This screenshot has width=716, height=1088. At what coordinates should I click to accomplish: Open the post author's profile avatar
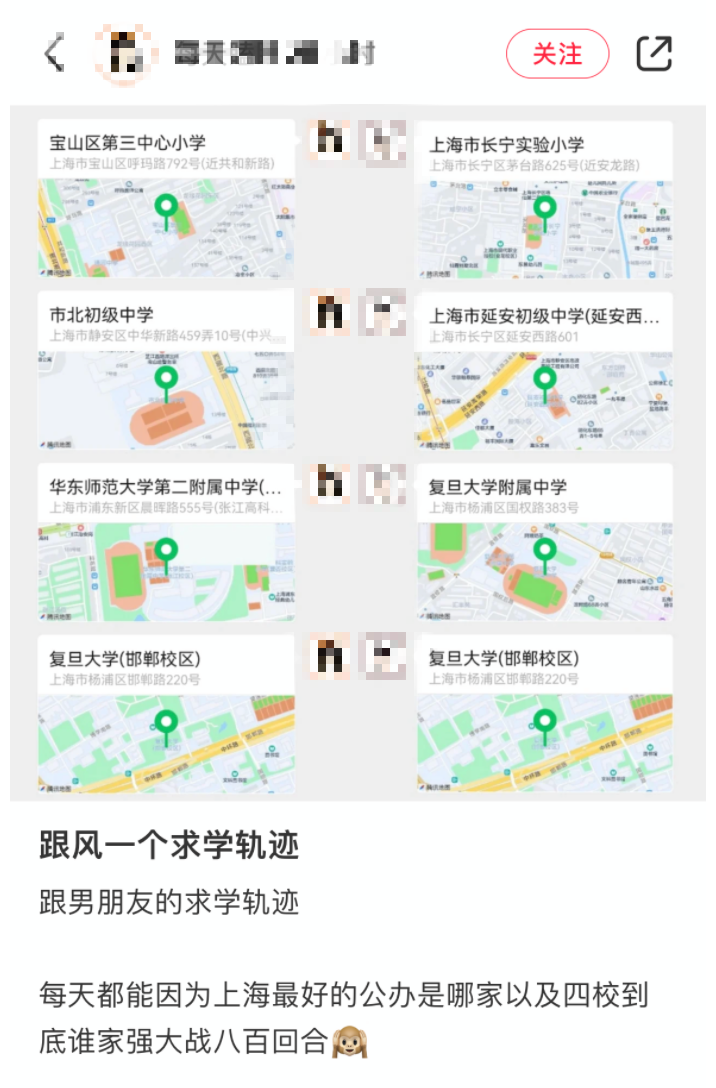[x=127, y=53]
